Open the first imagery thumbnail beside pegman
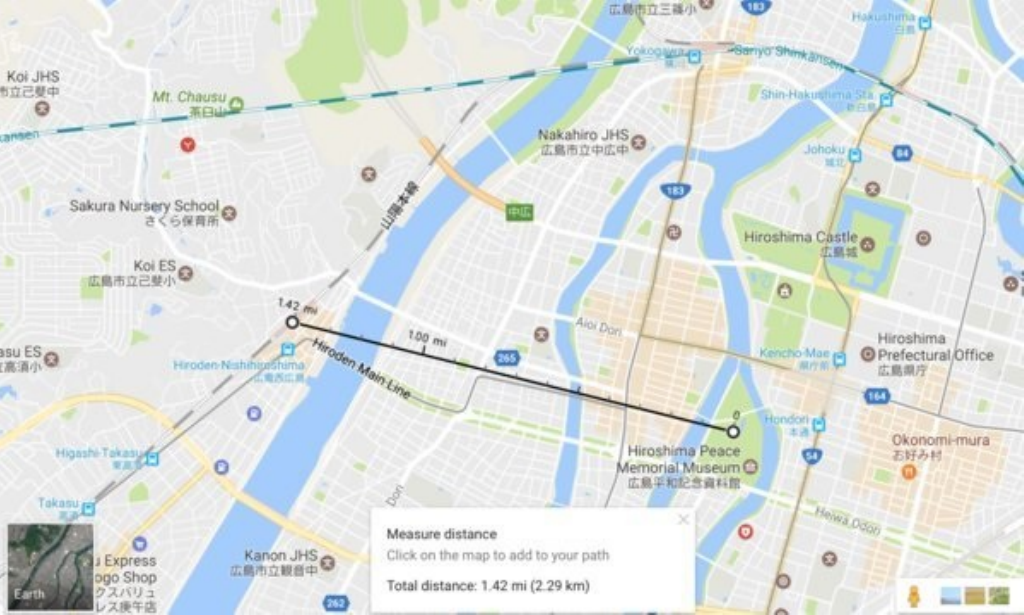This screenshot has height=615, width=1024. coord(951,596)
